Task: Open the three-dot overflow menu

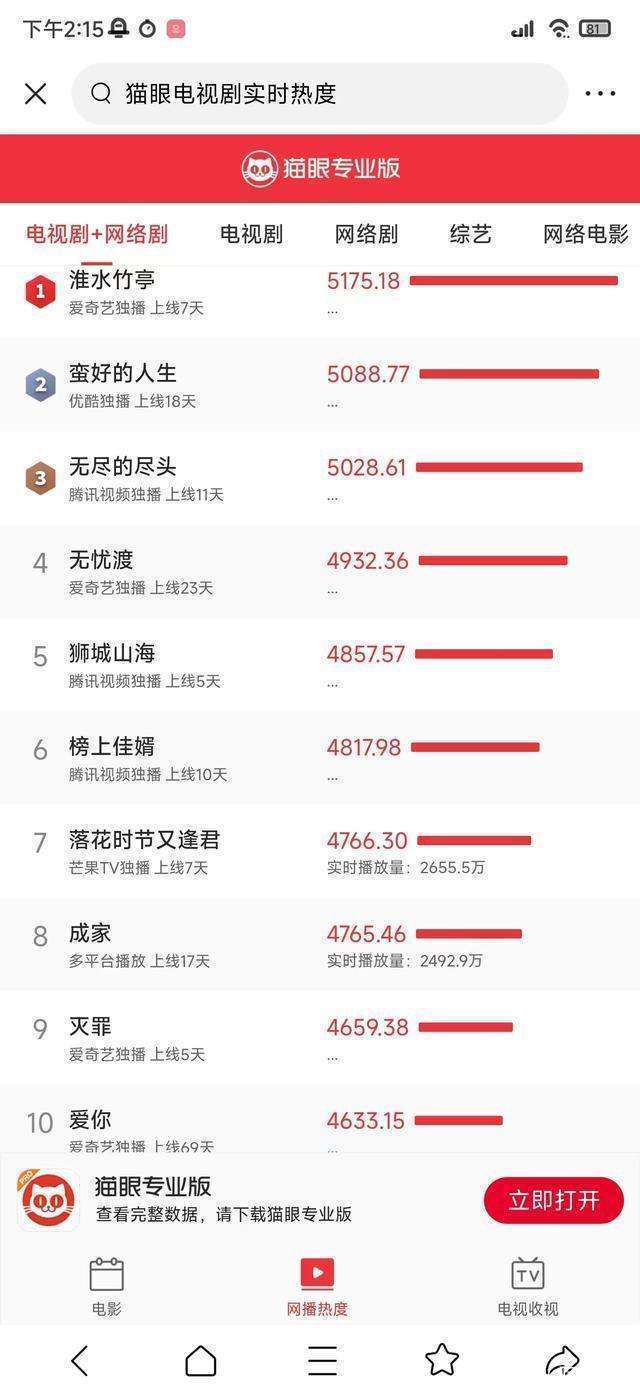Action: [x=600, y=94]
